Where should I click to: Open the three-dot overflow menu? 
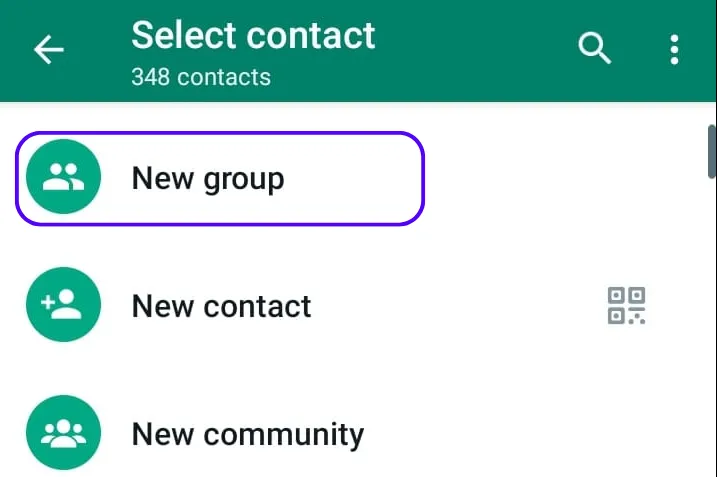click(675, 48)
